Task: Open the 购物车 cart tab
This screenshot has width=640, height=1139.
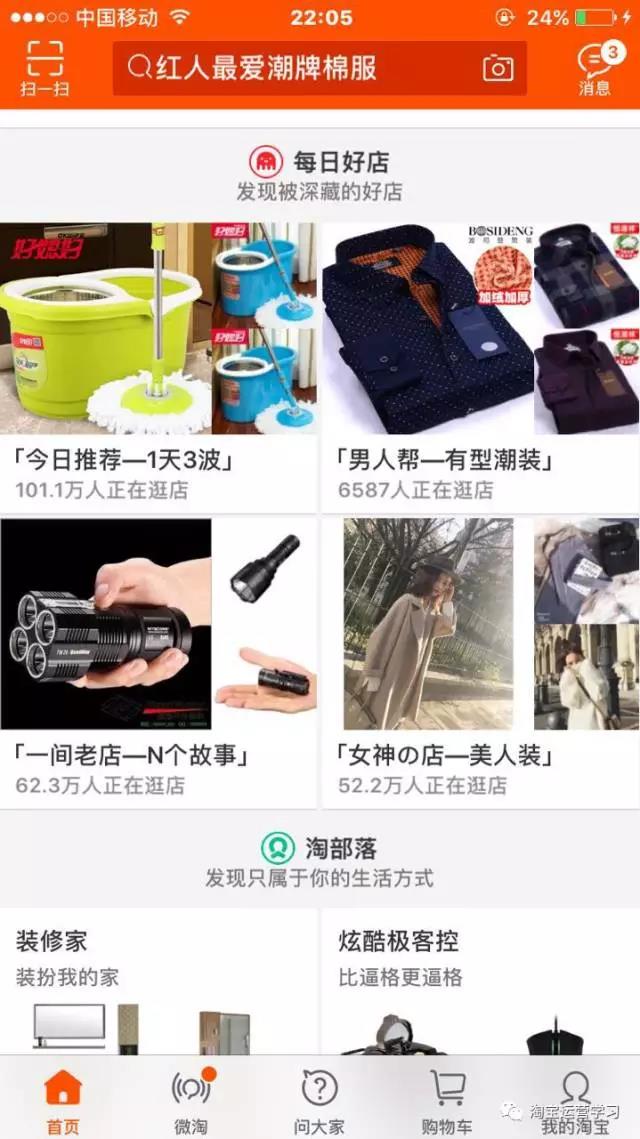Action: coord(447,1100)
